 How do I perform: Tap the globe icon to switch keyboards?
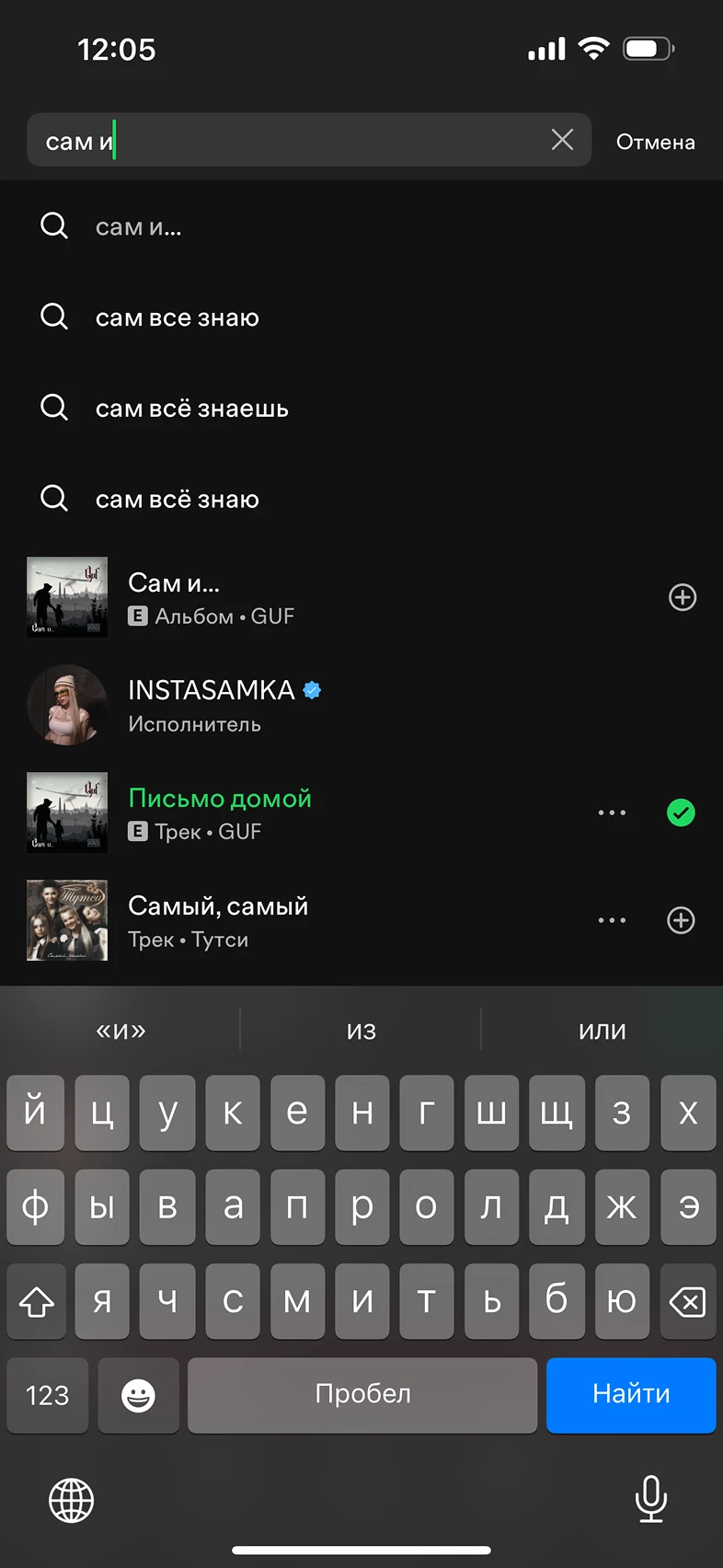(72, 1500)
